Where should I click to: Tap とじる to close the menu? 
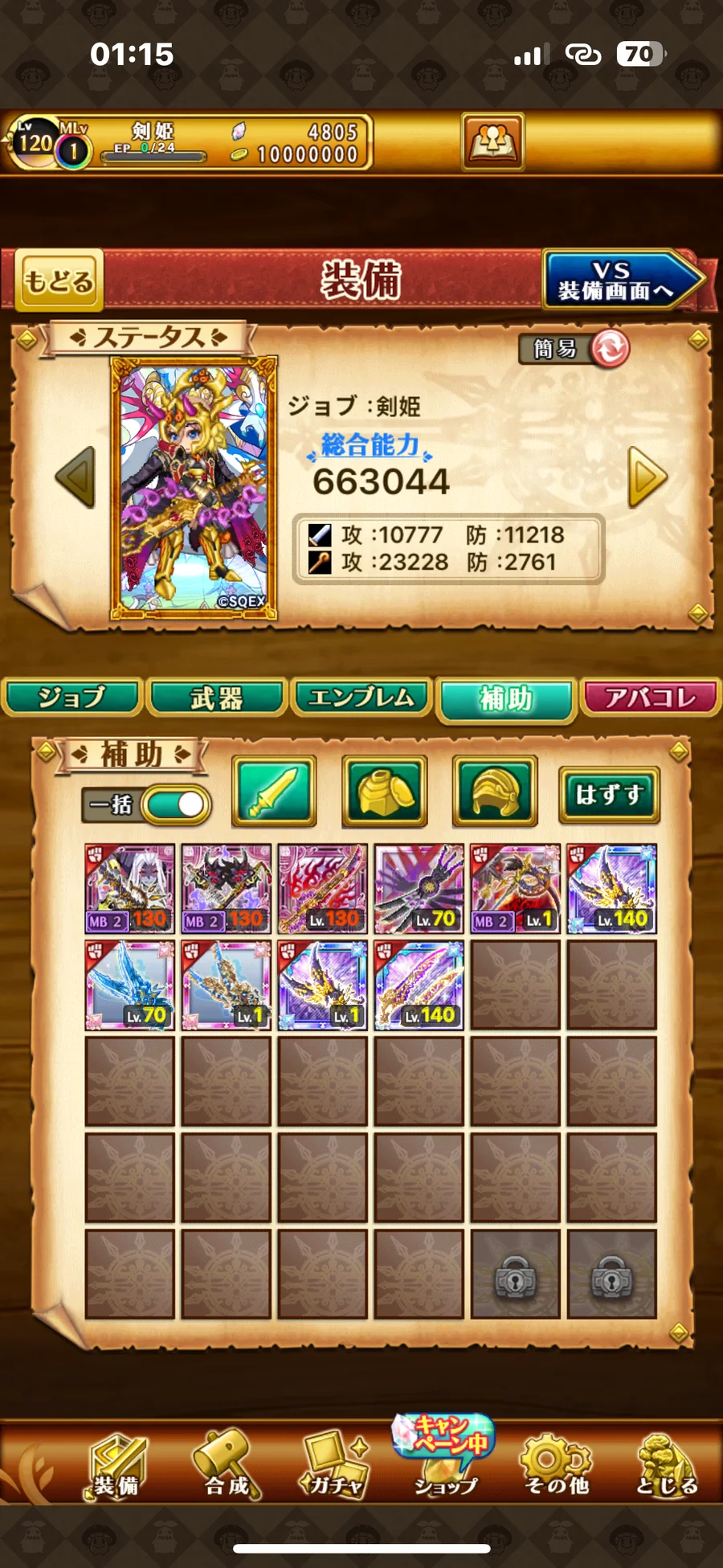click(x=667, y=1464)
